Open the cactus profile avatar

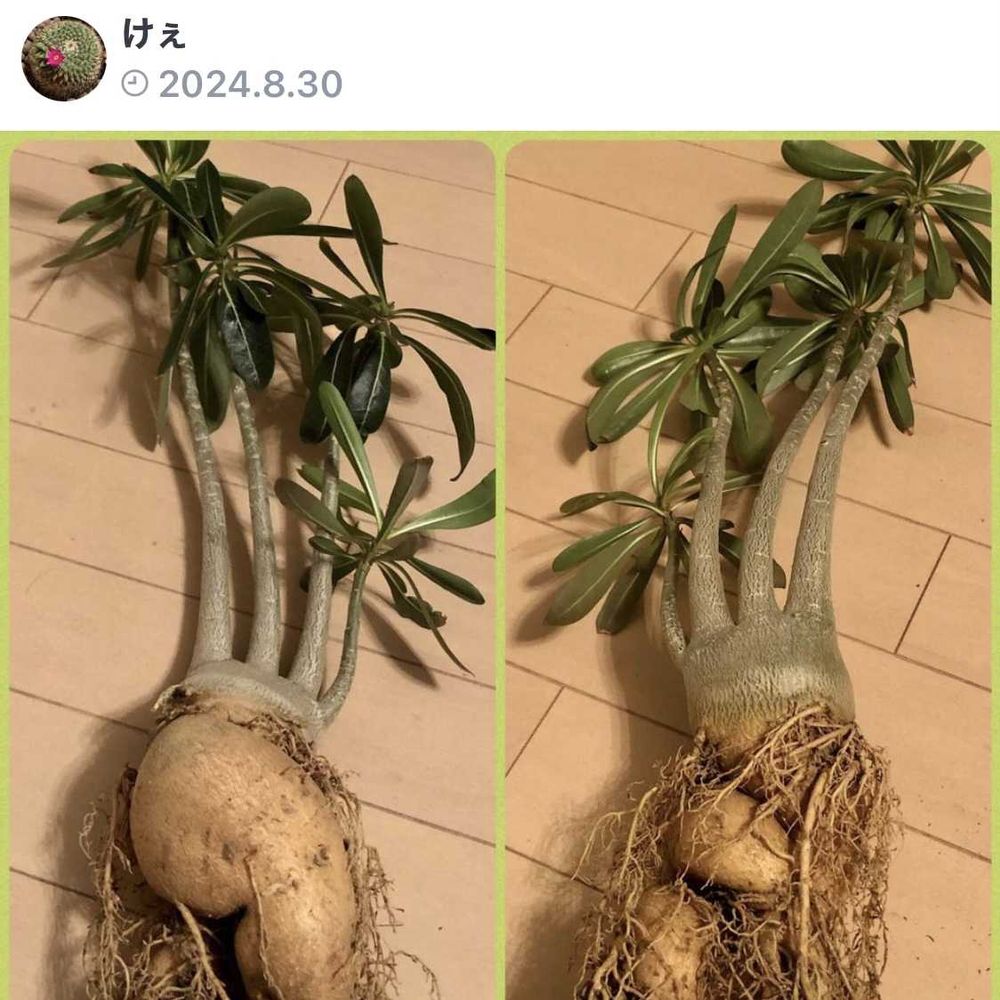click(x=64, y=59)
